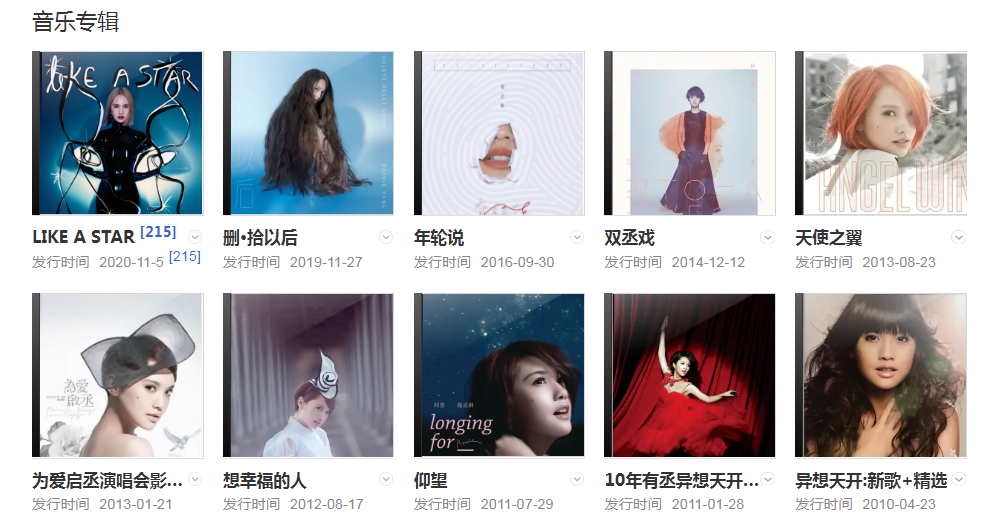Expand details arrow beside 删·拾以后

tap(386, 237)
